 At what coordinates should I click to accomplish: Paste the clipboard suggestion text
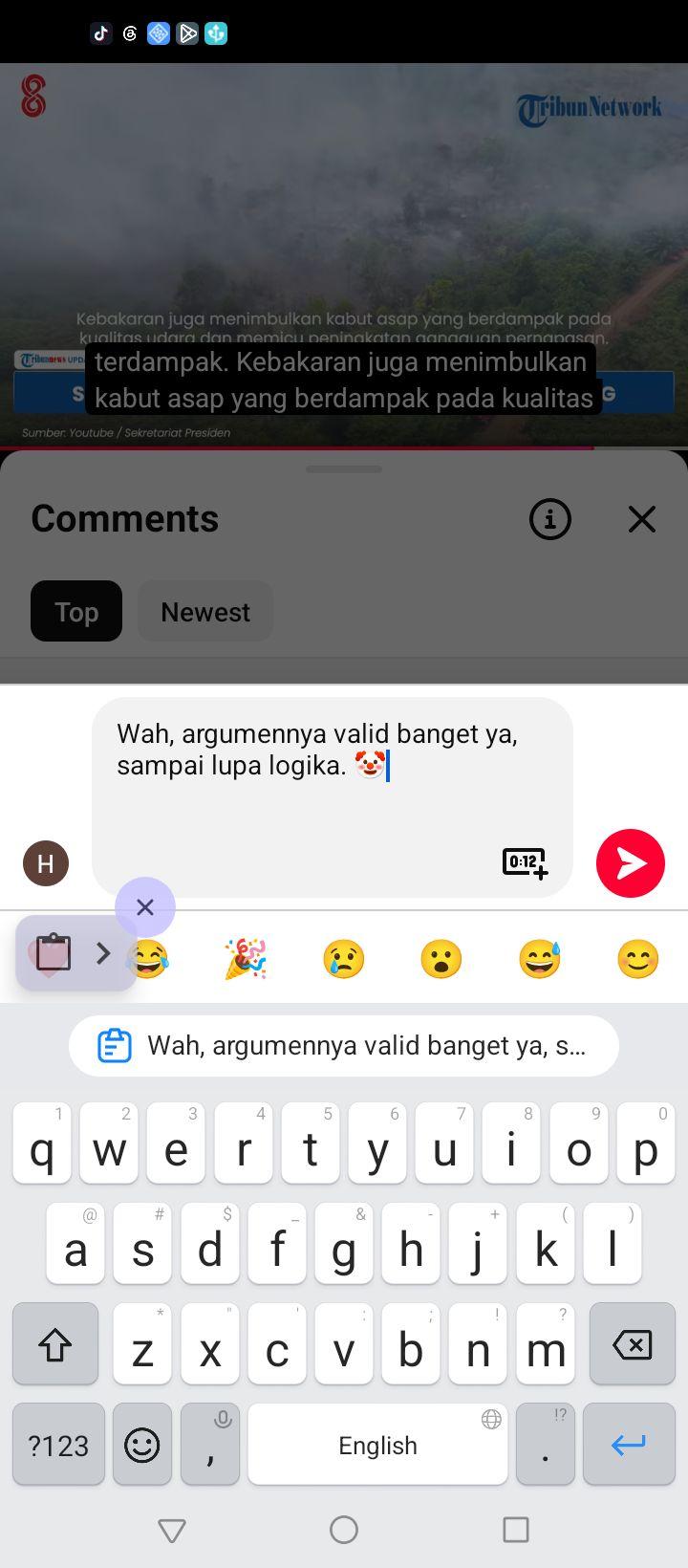[344, 1046]
